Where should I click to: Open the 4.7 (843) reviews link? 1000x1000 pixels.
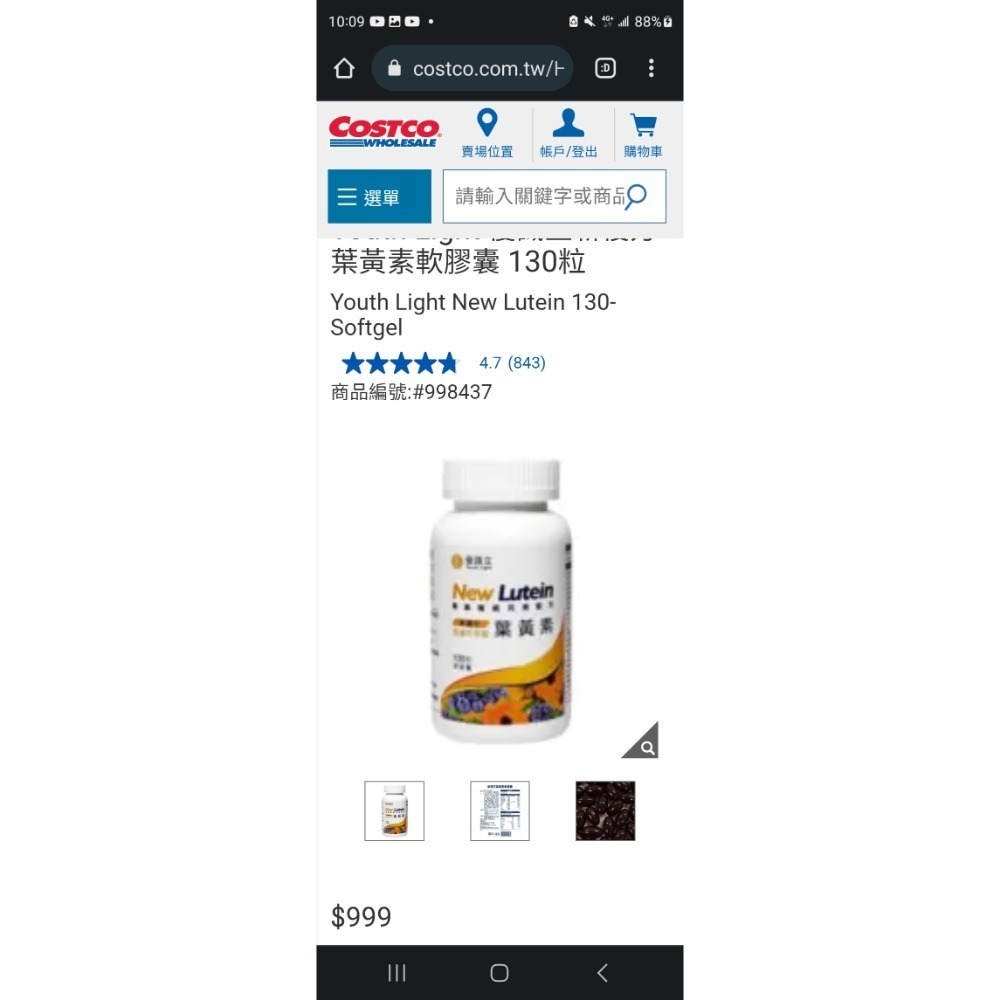tap(512, 363)
